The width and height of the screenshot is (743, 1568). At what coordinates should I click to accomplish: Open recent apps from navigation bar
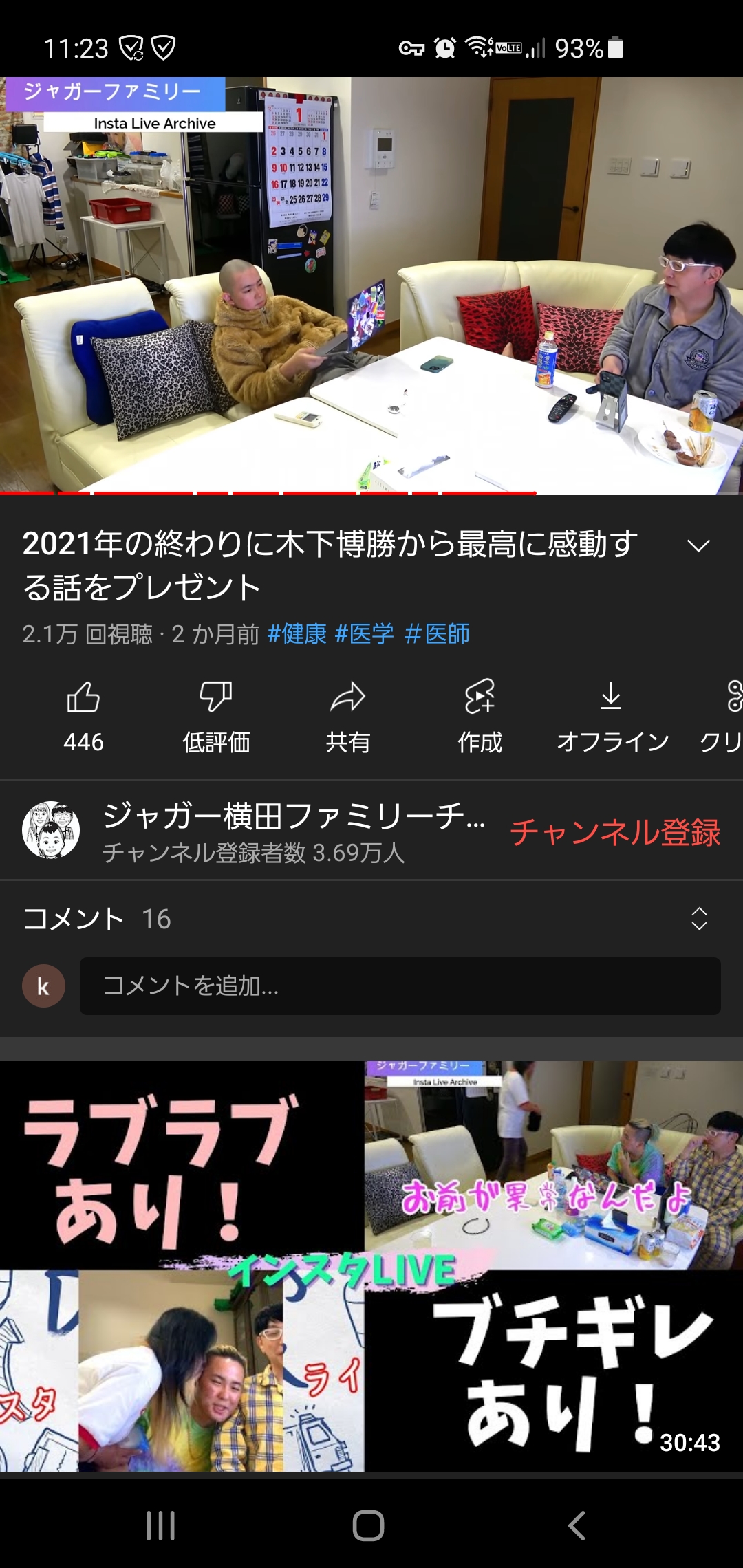(161, 1525)
